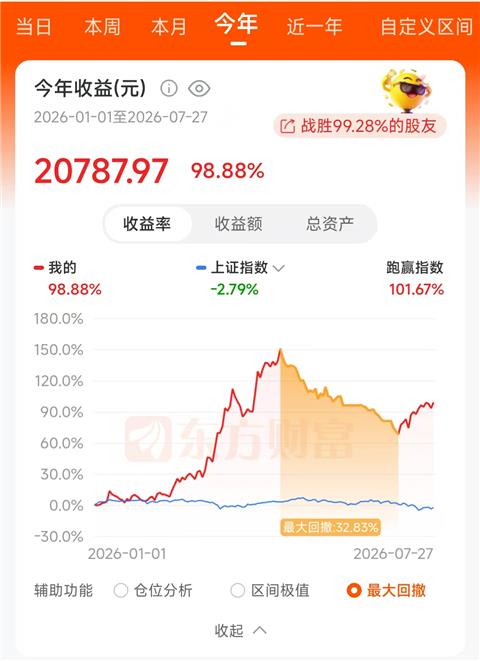This screenshot has width=480, height=661.
Task: Switch to the 总资产 segment
Action: 330,224
